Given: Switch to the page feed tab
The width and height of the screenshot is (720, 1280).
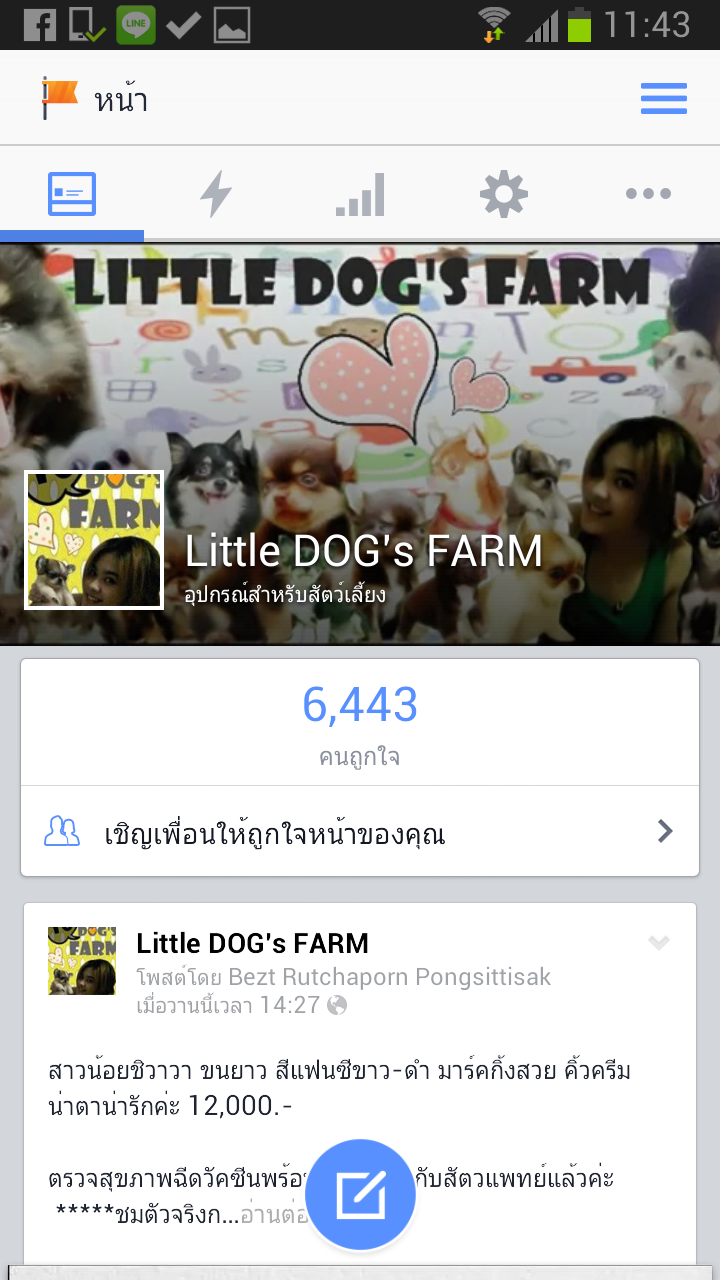Looking at the screenshot, I should (x=72, y=194).
